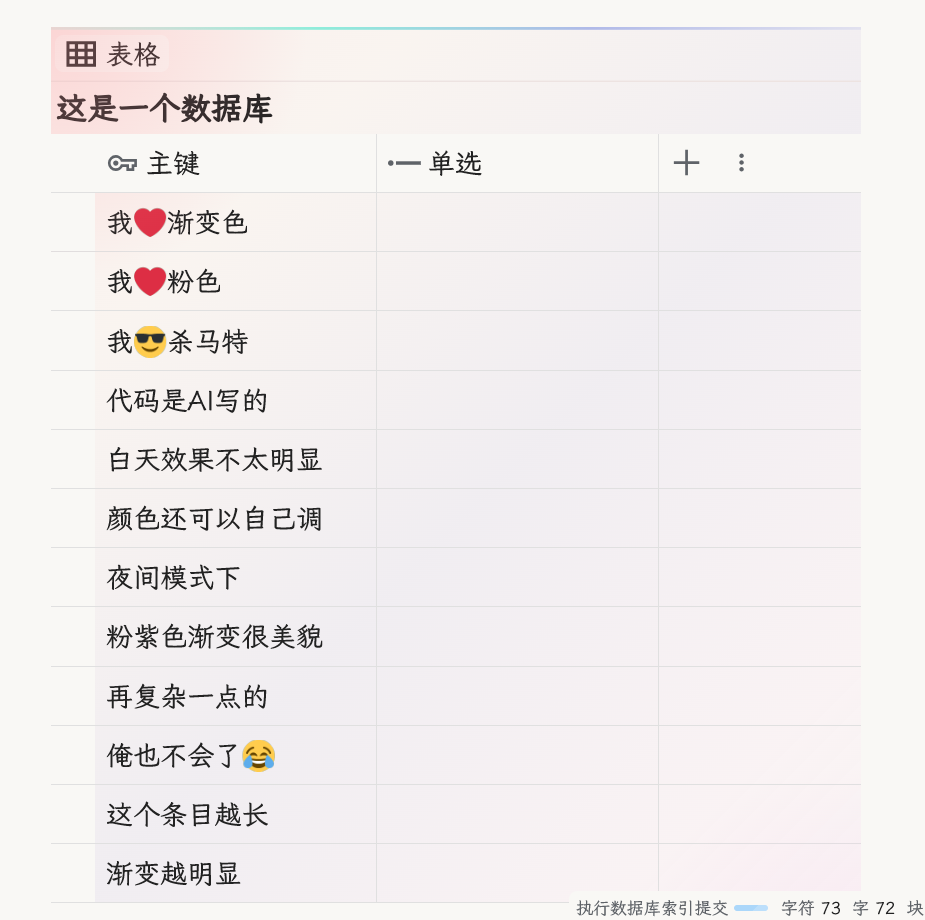
Task: Edit the database title 这是一个数据库
Action: coord(165,109)
